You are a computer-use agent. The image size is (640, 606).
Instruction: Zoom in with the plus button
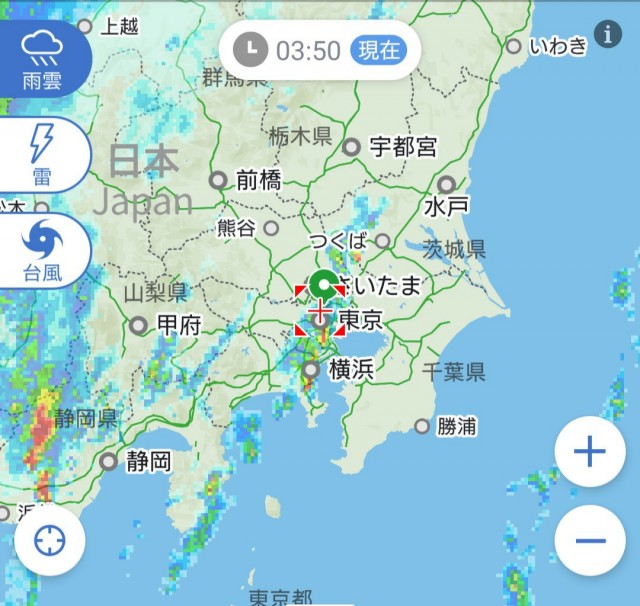pyautogui.click(x=590, y=452)
